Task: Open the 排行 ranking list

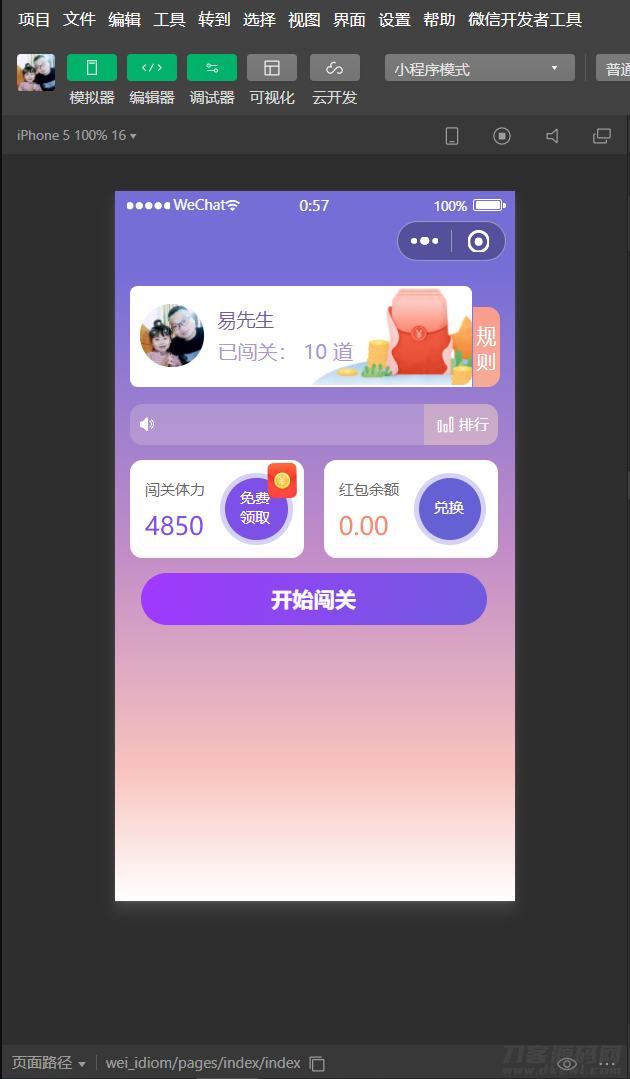Action: point(462,425)
